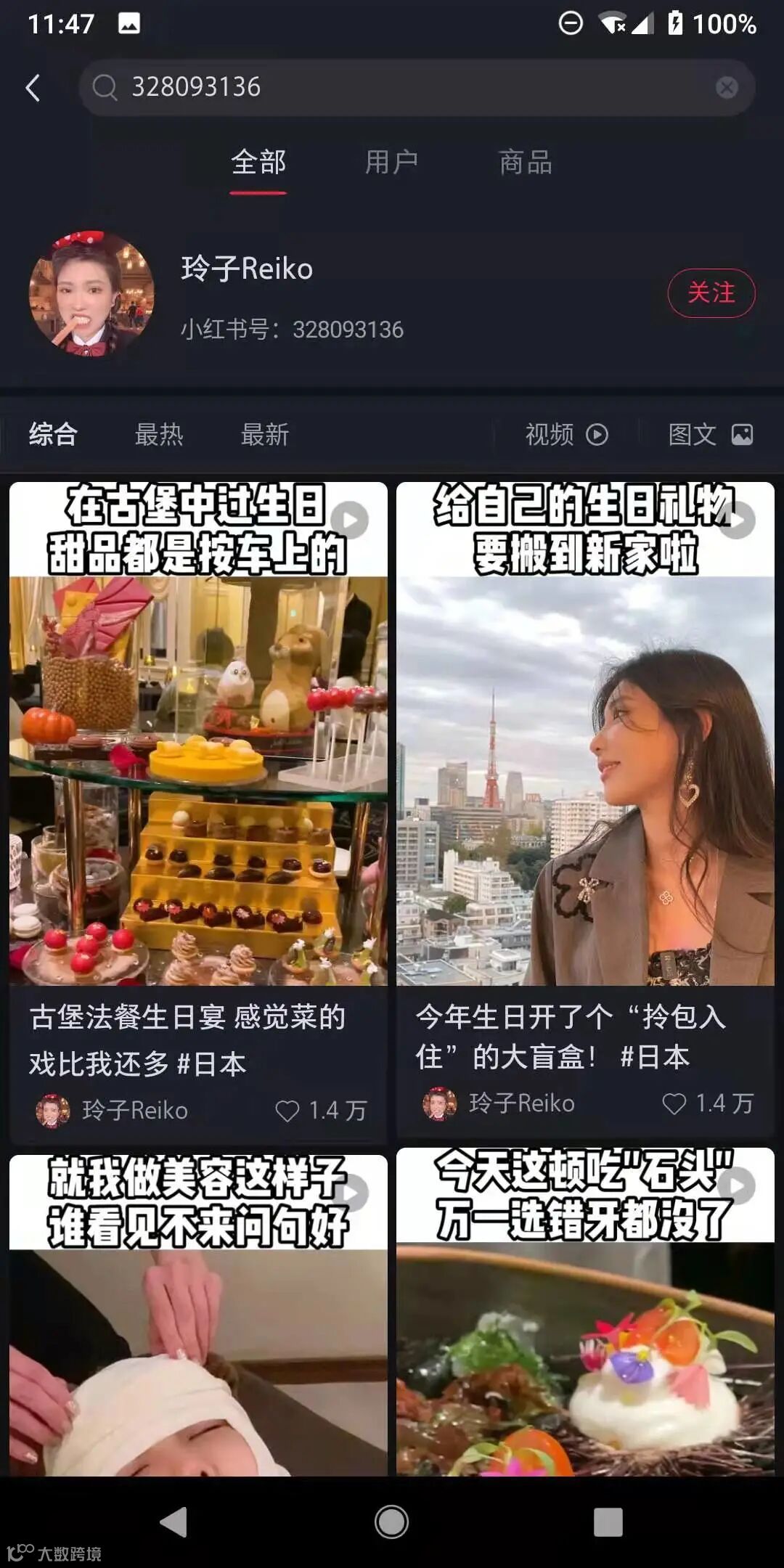
Task: Filter results to 视频 only
Action: tap(566, 435)
